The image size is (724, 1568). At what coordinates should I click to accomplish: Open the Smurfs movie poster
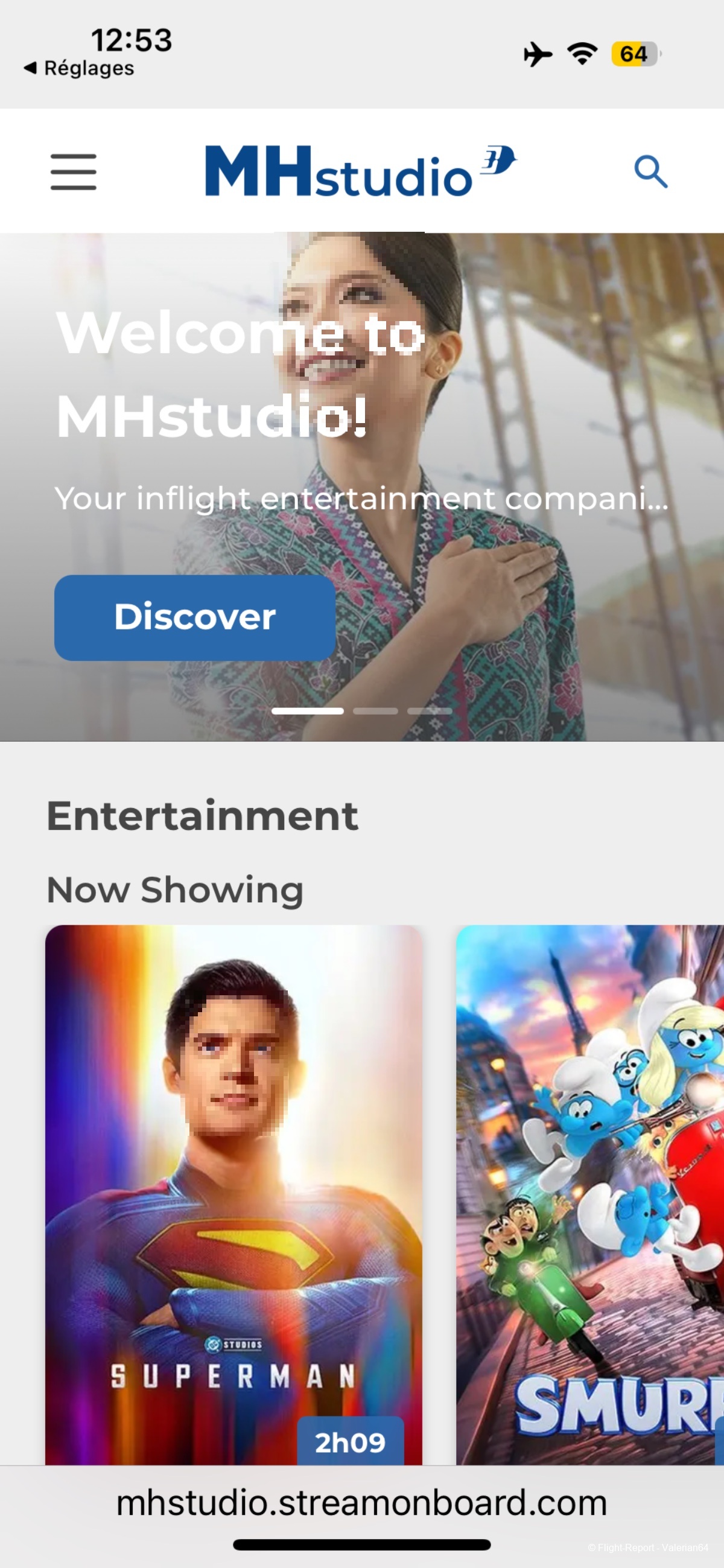(589, 1193)
